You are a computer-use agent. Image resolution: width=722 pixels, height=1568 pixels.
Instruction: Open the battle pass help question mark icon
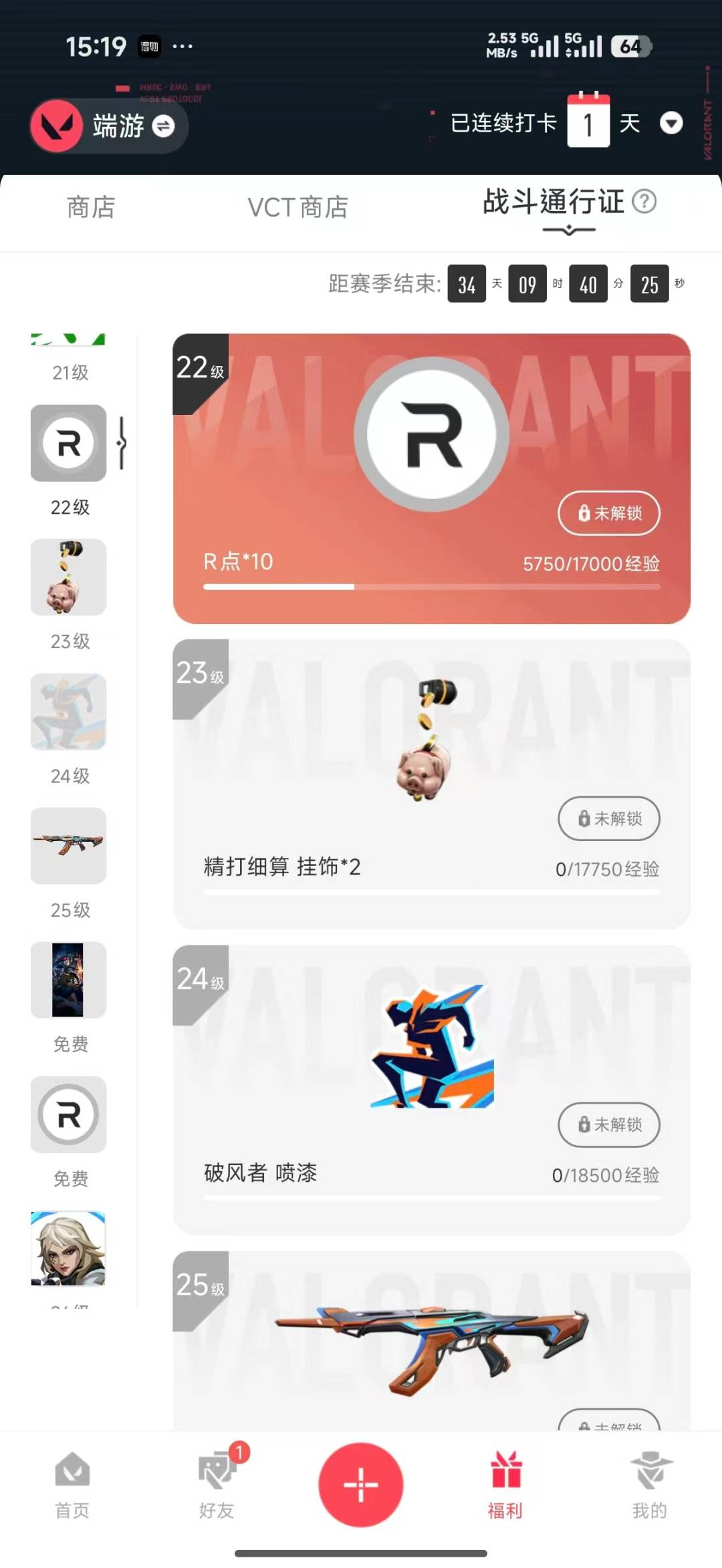(x=646, y=202)
